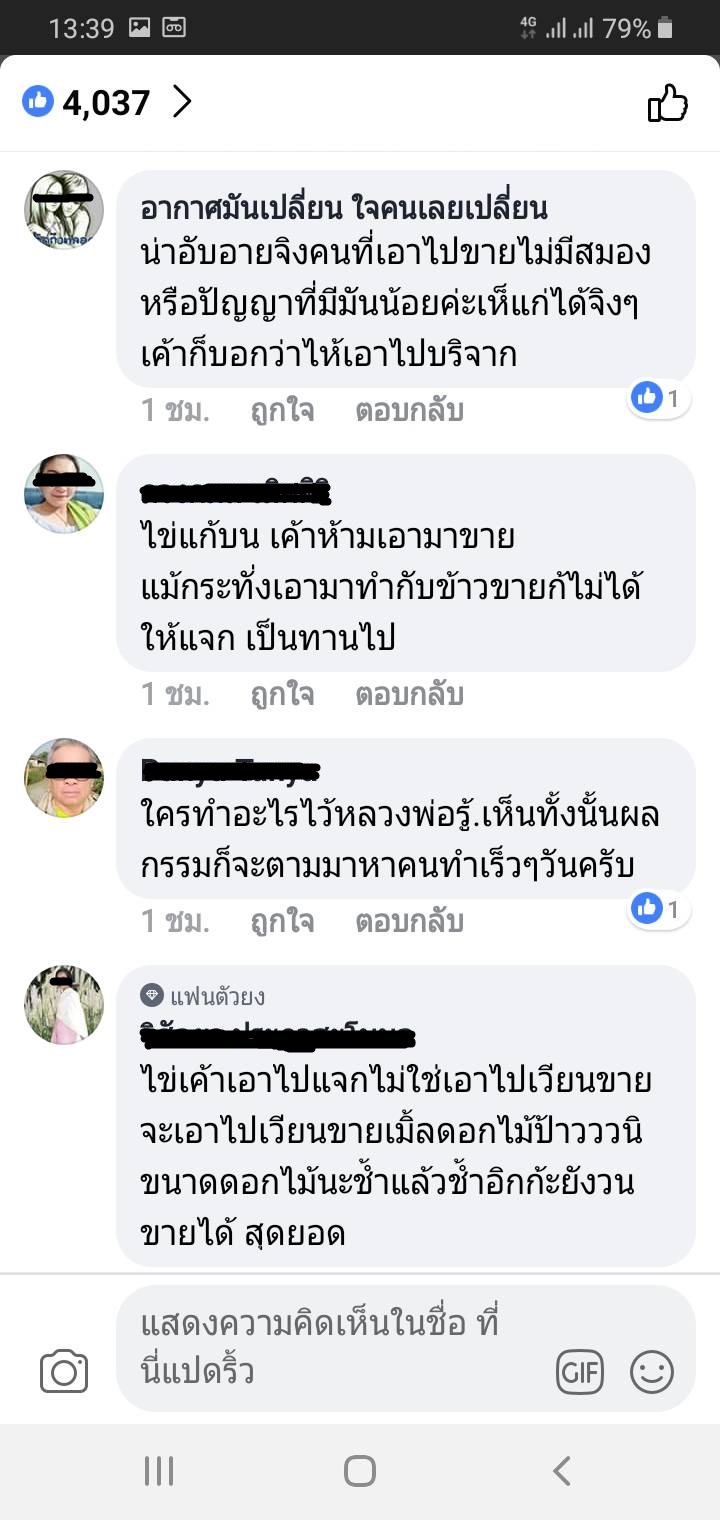Tap ถูกใจ under the น่าอับอายจิง comment

click(282, 411)
